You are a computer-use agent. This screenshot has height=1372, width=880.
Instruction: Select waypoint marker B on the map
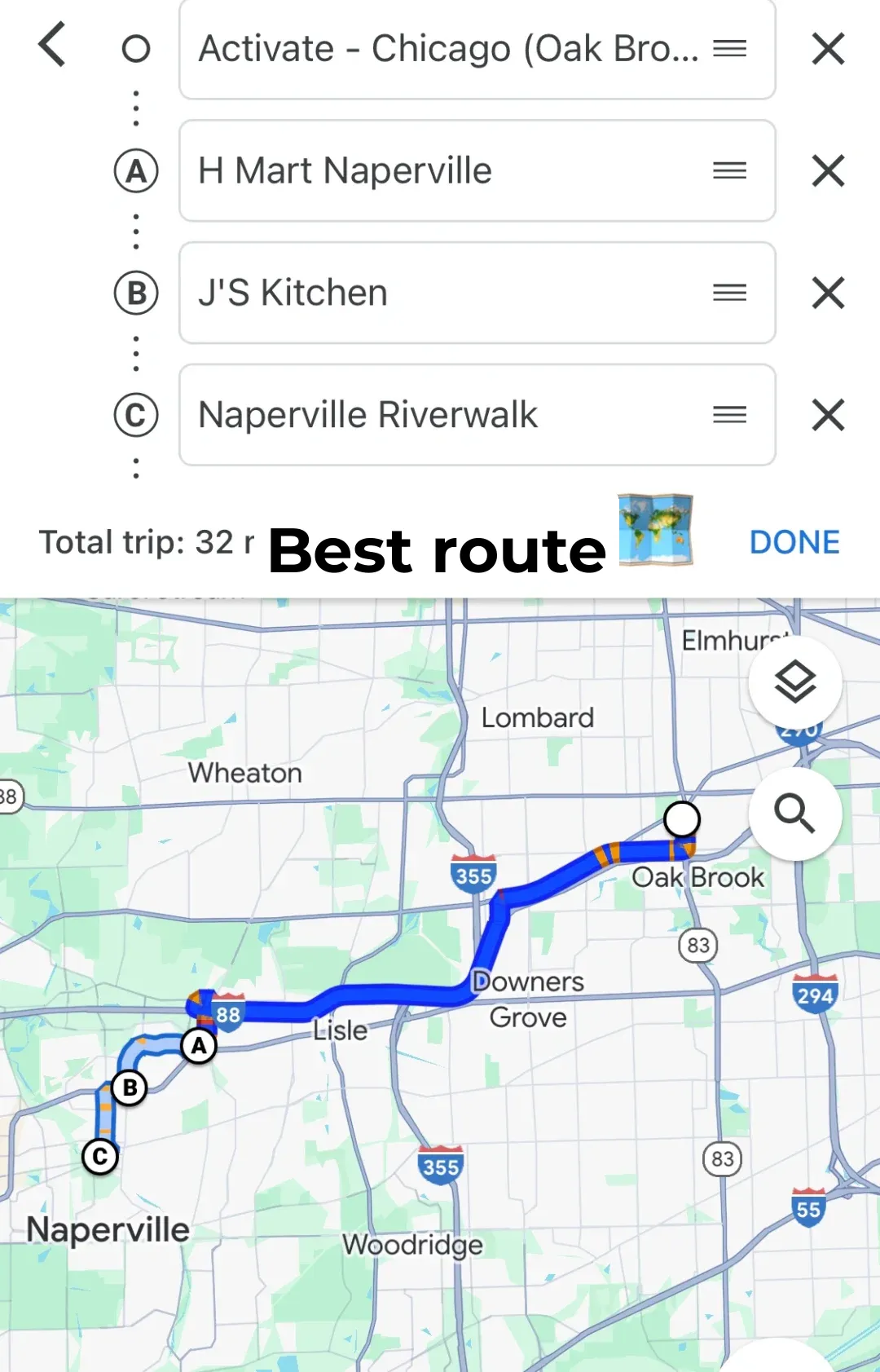coord(129,1087)
